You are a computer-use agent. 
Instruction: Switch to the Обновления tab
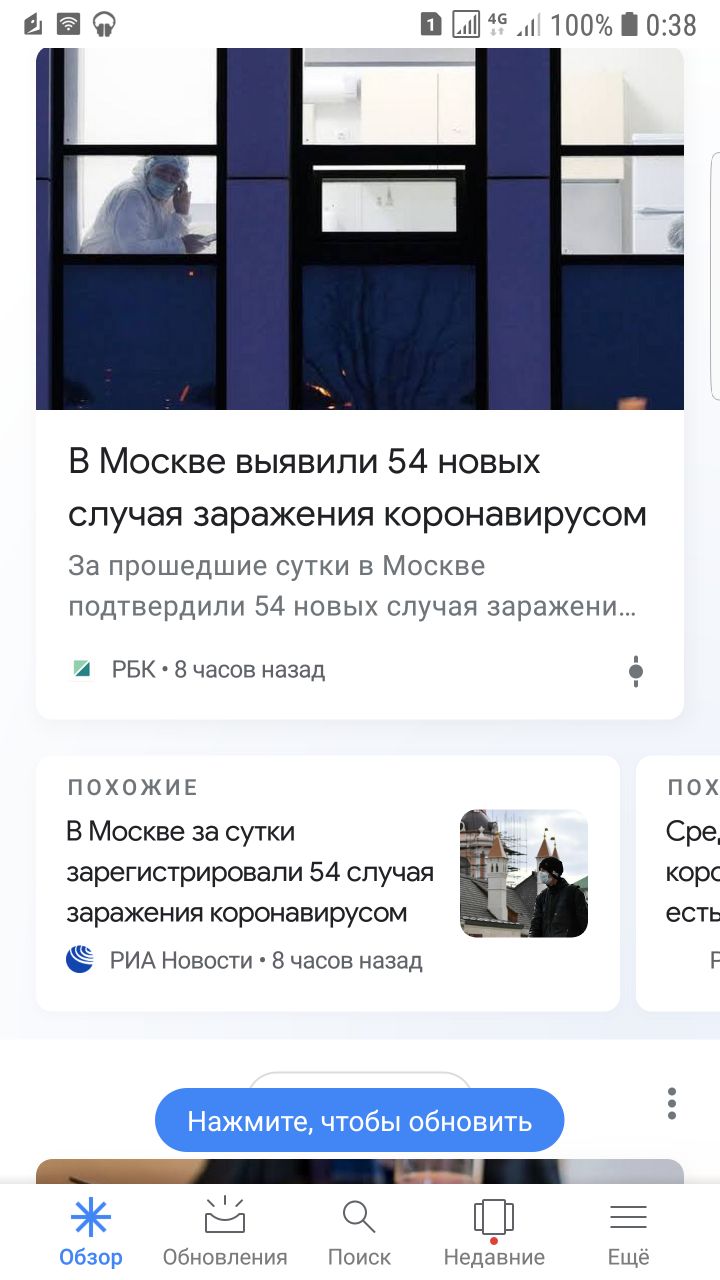tap(225, 1232)
